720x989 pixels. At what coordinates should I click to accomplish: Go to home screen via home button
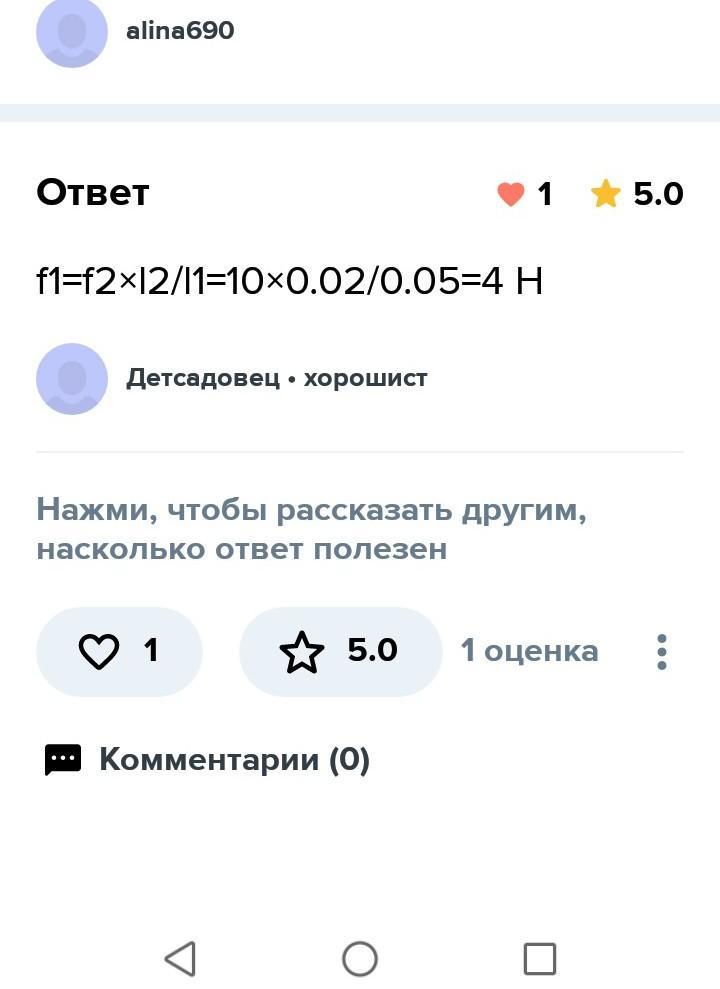[x=360, y=959]
